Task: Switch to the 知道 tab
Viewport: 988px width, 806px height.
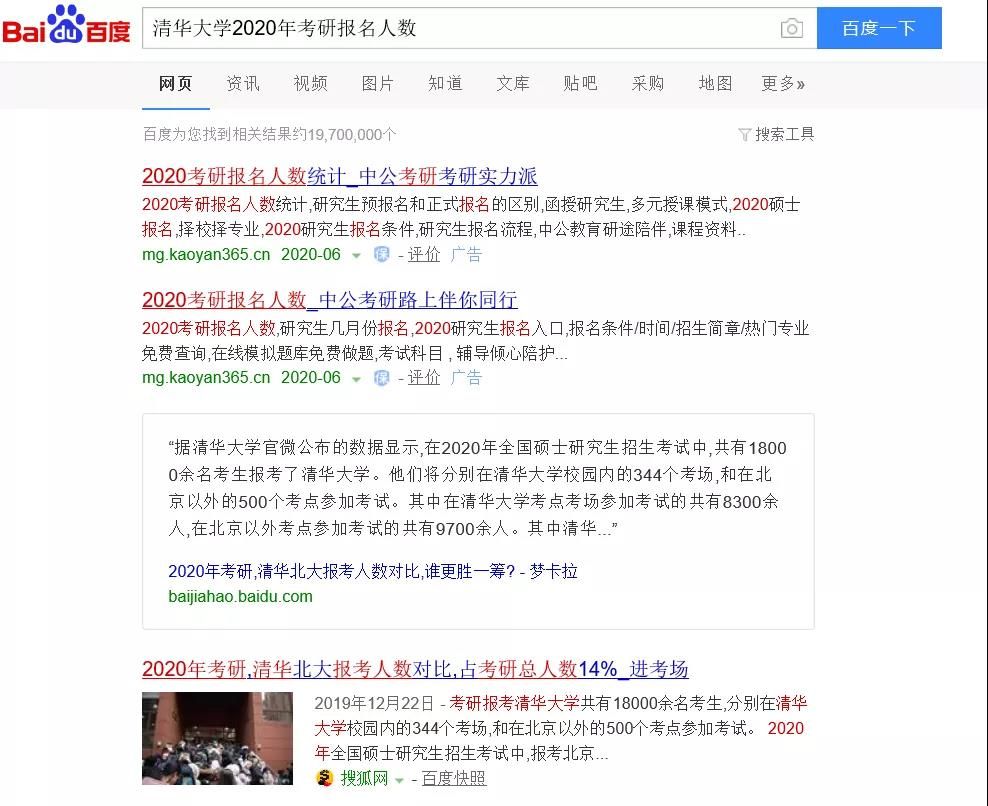Action: (445, 84)
